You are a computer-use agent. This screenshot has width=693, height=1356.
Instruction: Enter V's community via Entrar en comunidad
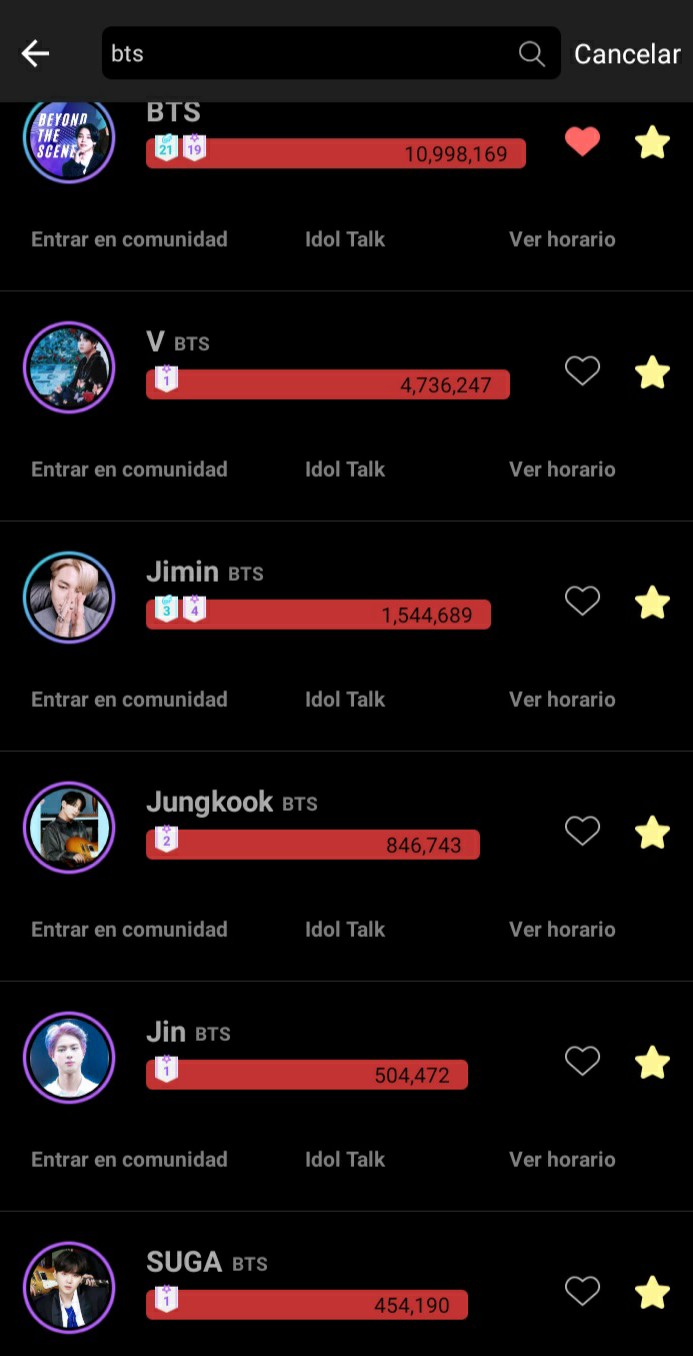pyautogui.click(x=129, y=469)
